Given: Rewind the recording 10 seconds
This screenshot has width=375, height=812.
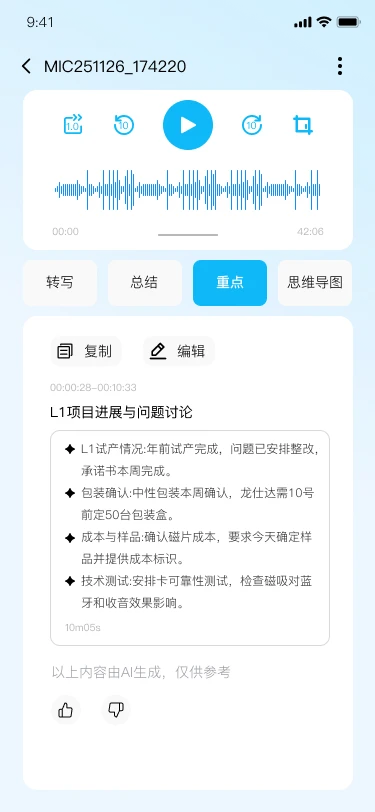Looking at the screenshot, I should pos(124,125).
